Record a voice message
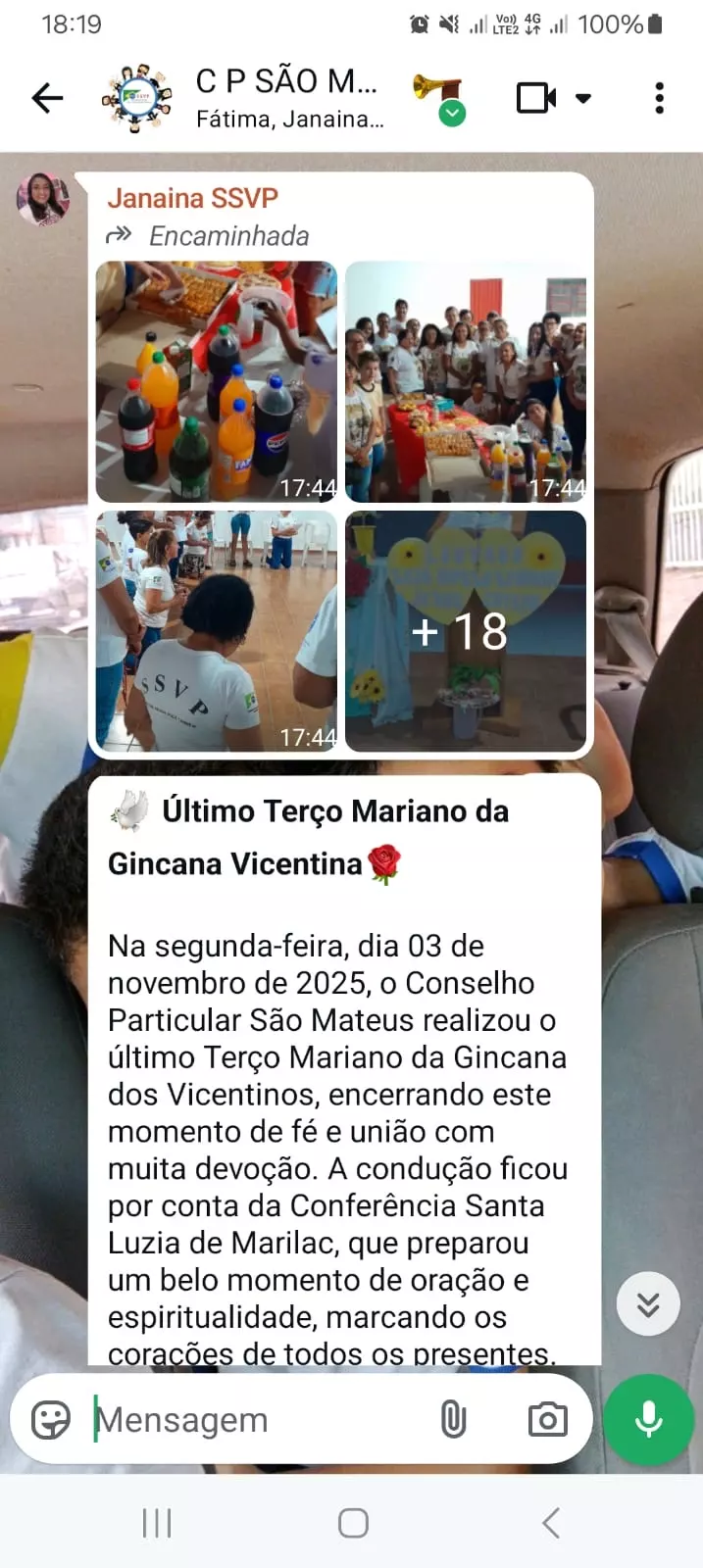 point(648,1419)
